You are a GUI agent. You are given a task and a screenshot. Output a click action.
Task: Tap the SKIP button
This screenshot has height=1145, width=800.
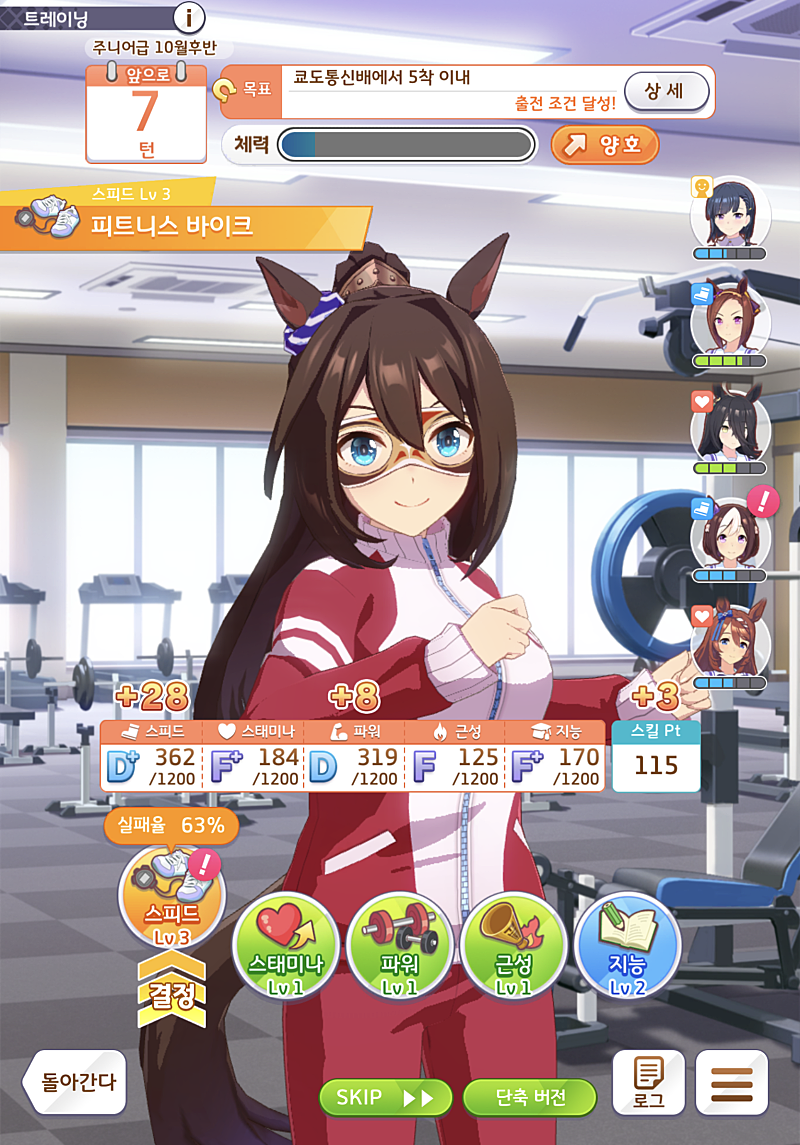(385, 1097)
